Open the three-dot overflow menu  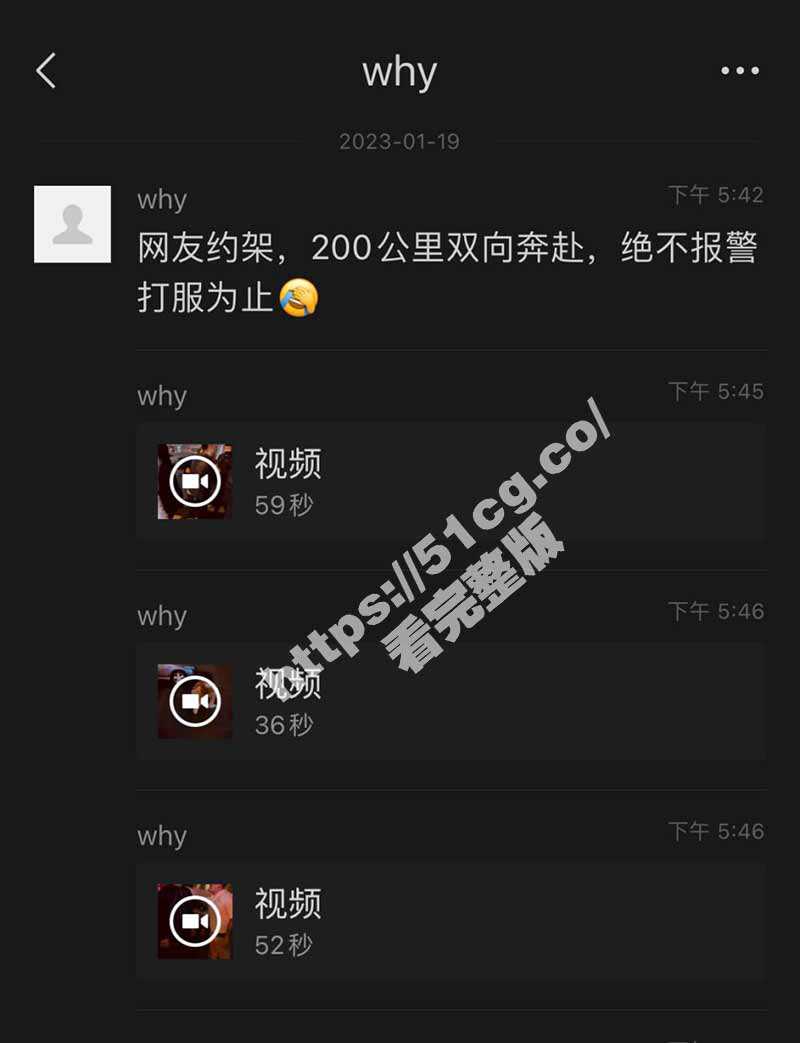click(x=740, y=71)
